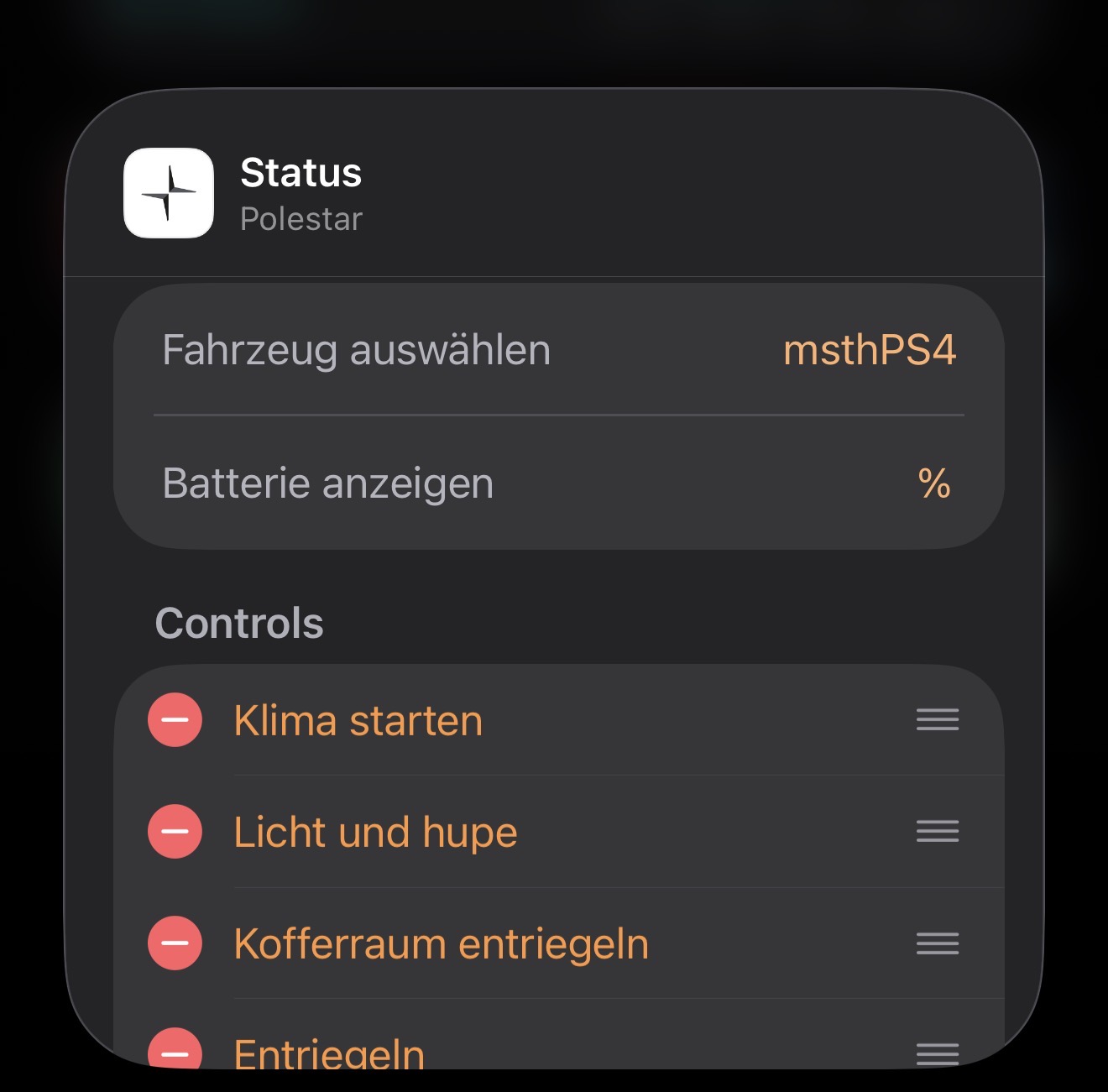This screenshot has width=1108, height=1092.
Task: Open the Fahrzeug auswählen vehicle picker
Action: click(x=869, y=350)
